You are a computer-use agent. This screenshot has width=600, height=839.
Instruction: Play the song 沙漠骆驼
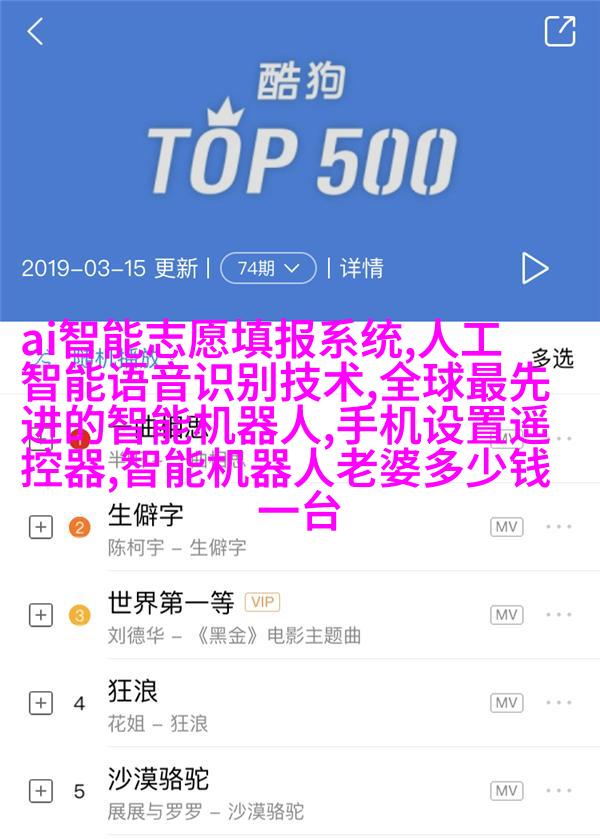(x=158, y=776)
